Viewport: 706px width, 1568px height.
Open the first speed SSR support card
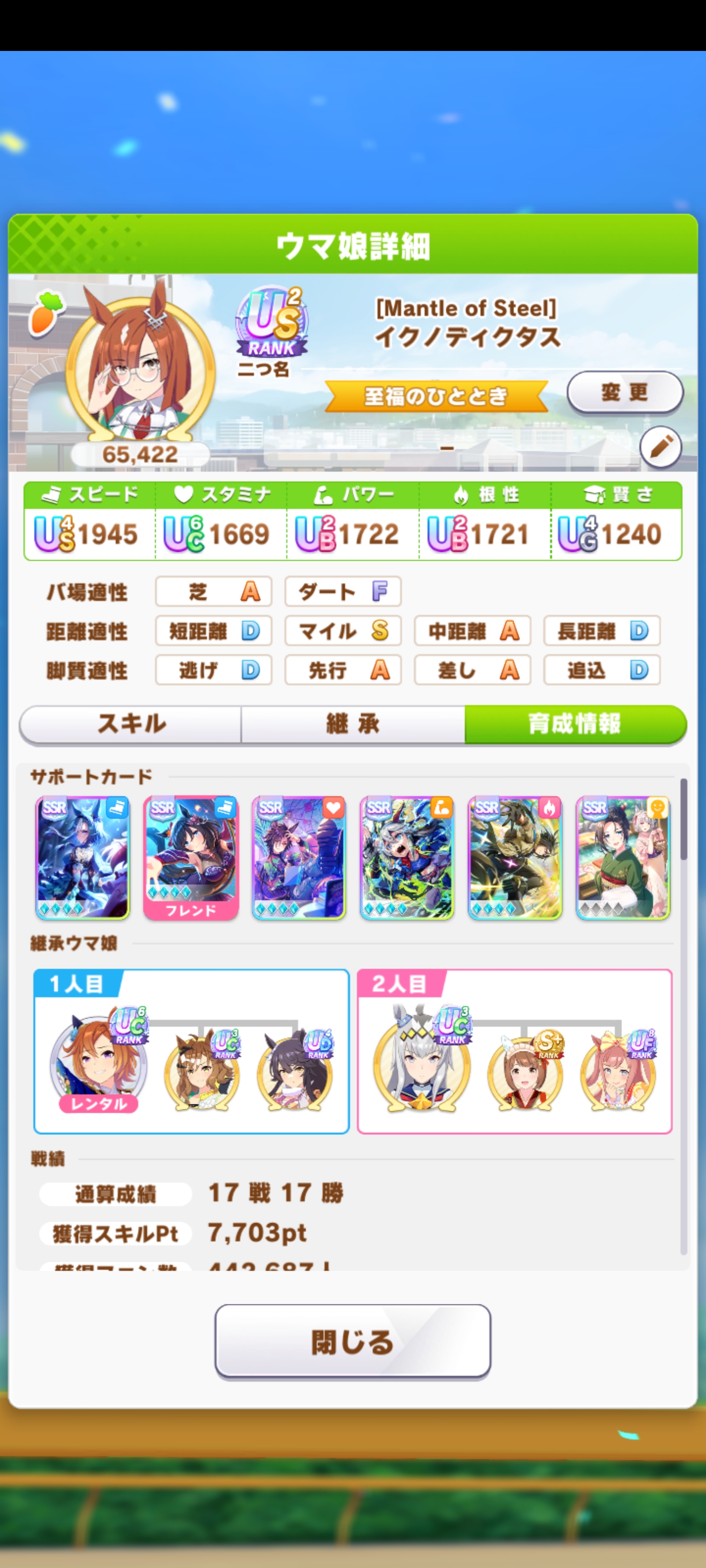83,857
